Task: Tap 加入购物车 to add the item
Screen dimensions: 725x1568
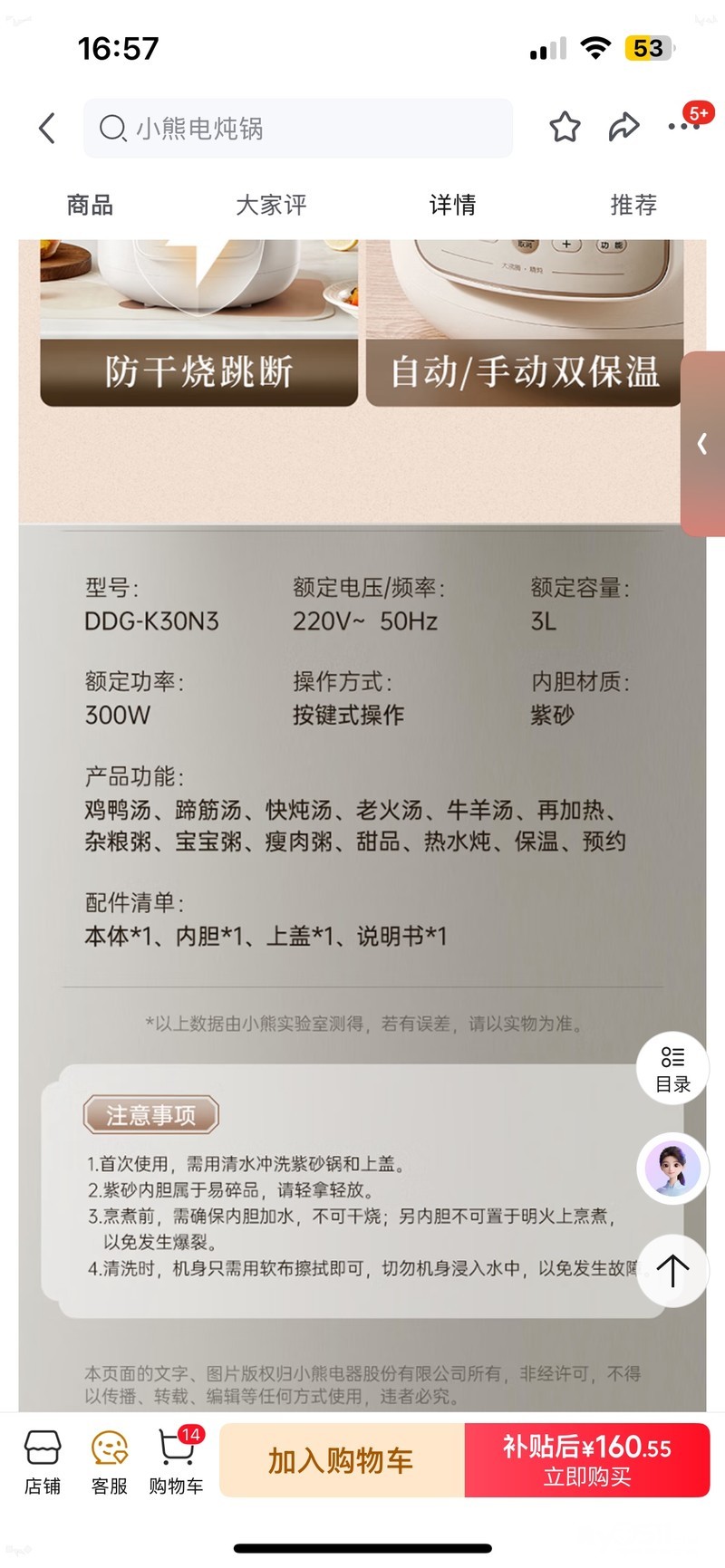Action: point(342,1460)
